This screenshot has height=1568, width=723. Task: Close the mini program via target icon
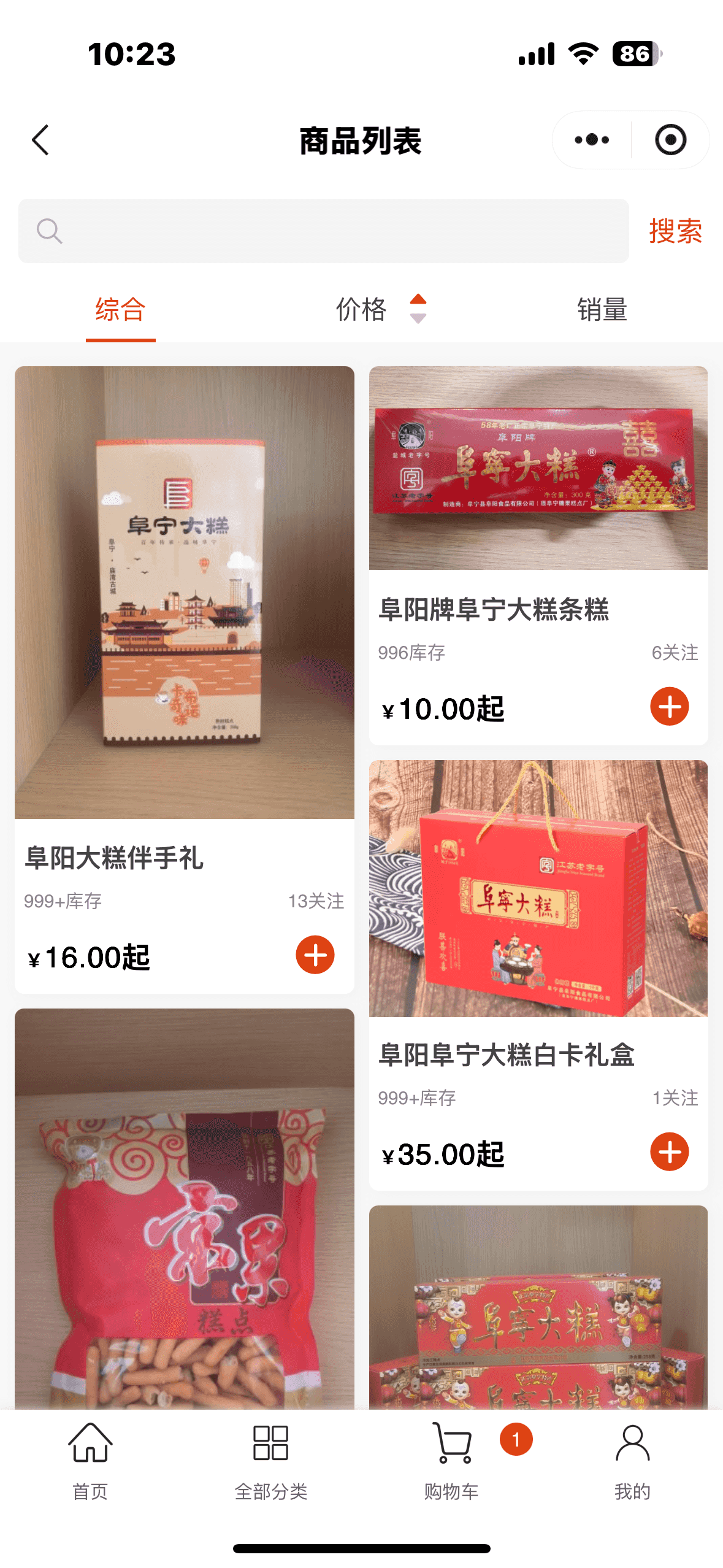point(670,140)
